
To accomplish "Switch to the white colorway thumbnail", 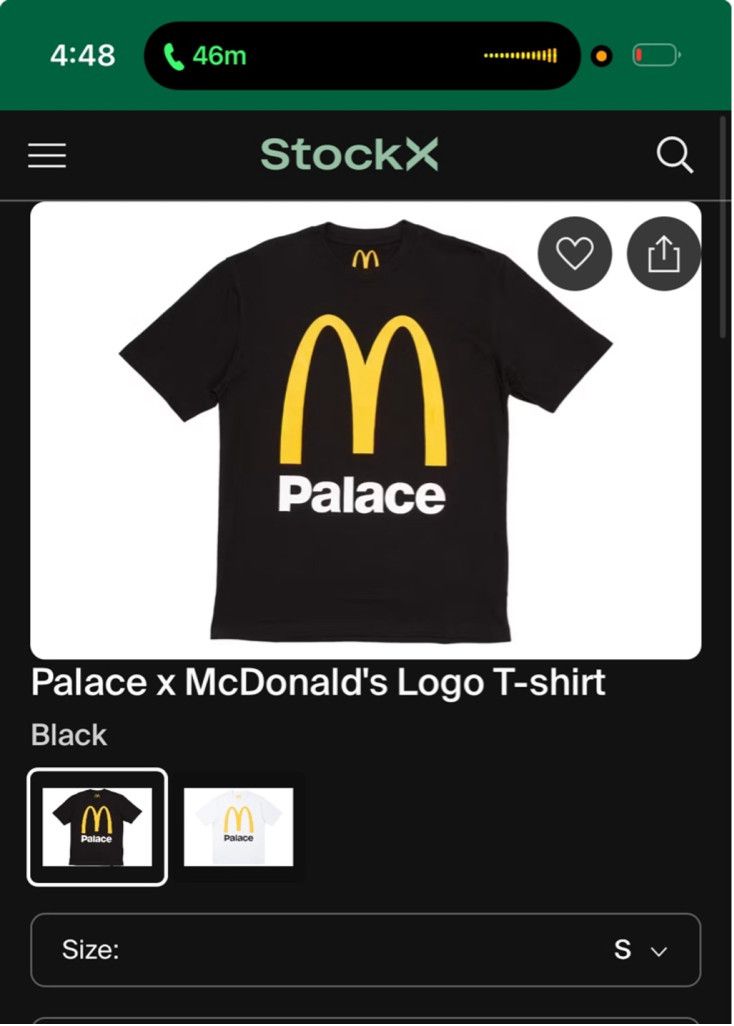I will tap(238, 826).
